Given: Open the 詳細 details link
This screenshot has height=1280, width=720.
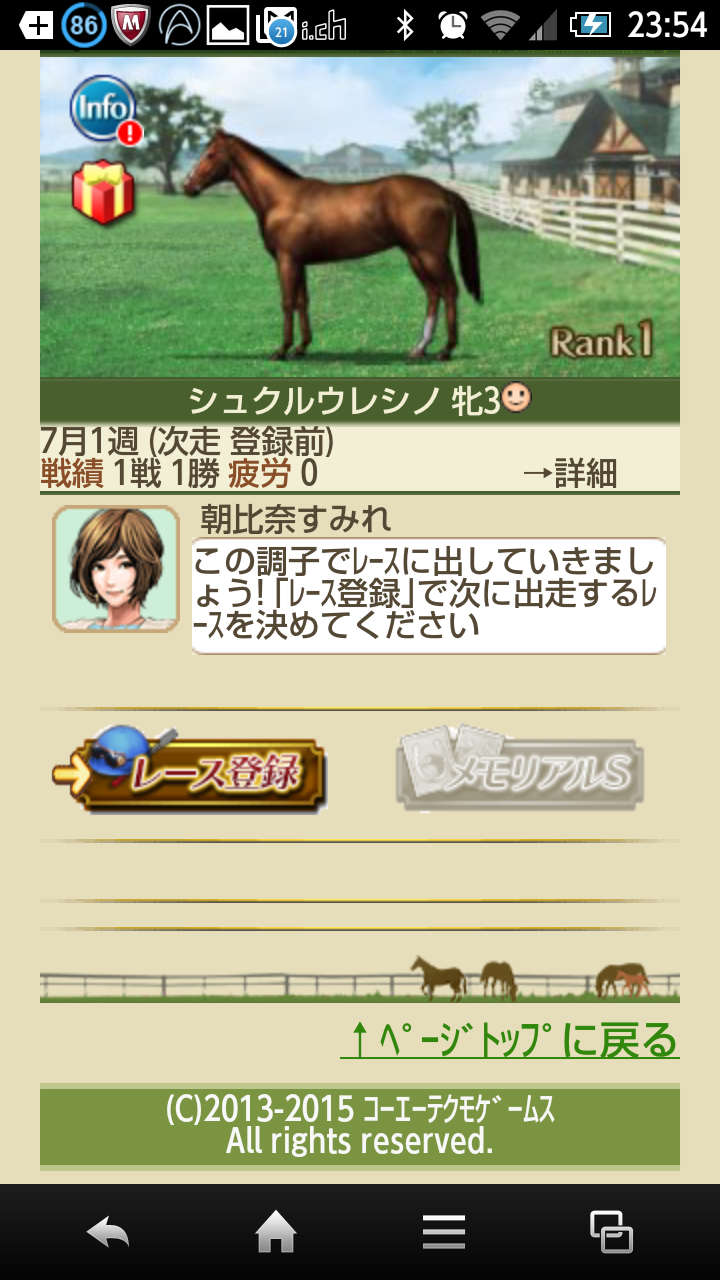Looking at the screenshot, I should click(572, 472).
